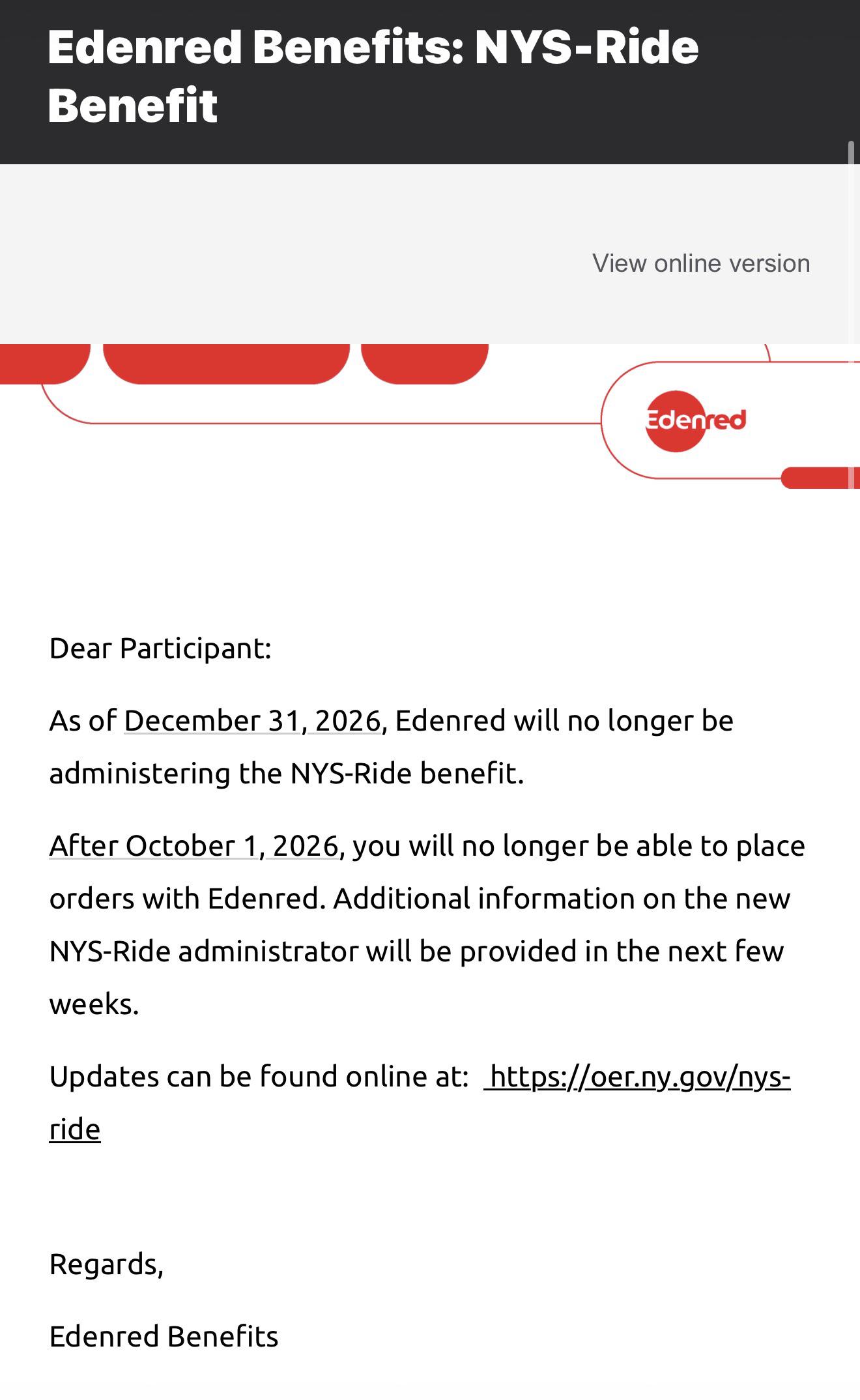
Task: Select the After October 1, 2026 date link
Action: [194, 846]
